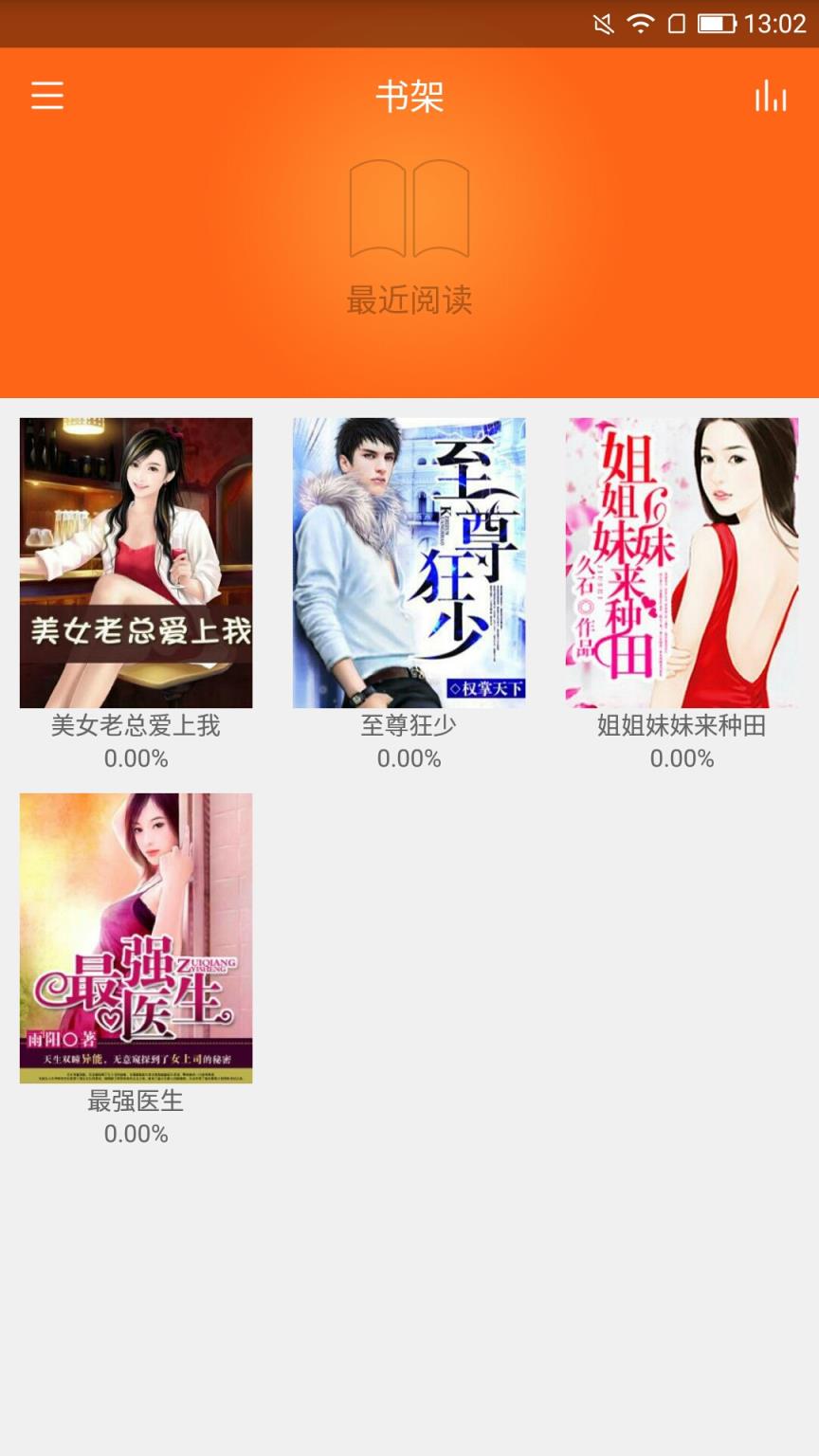This screenshot has width=819, height=1456.
Task: Open the 书架 title header
Action: pos(409,97)
